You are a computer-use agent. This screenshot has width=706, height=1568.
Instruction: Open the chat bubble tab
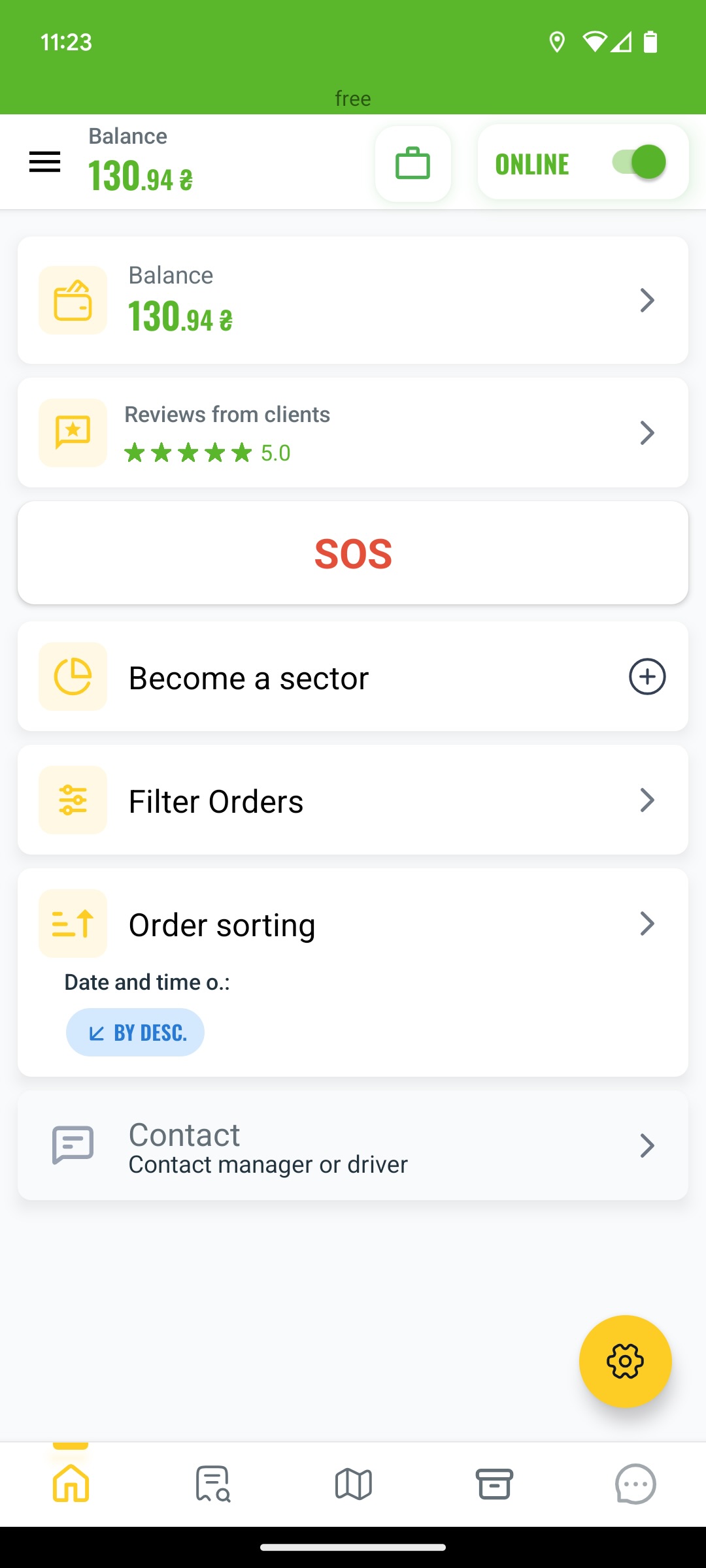coord(635,1484)
